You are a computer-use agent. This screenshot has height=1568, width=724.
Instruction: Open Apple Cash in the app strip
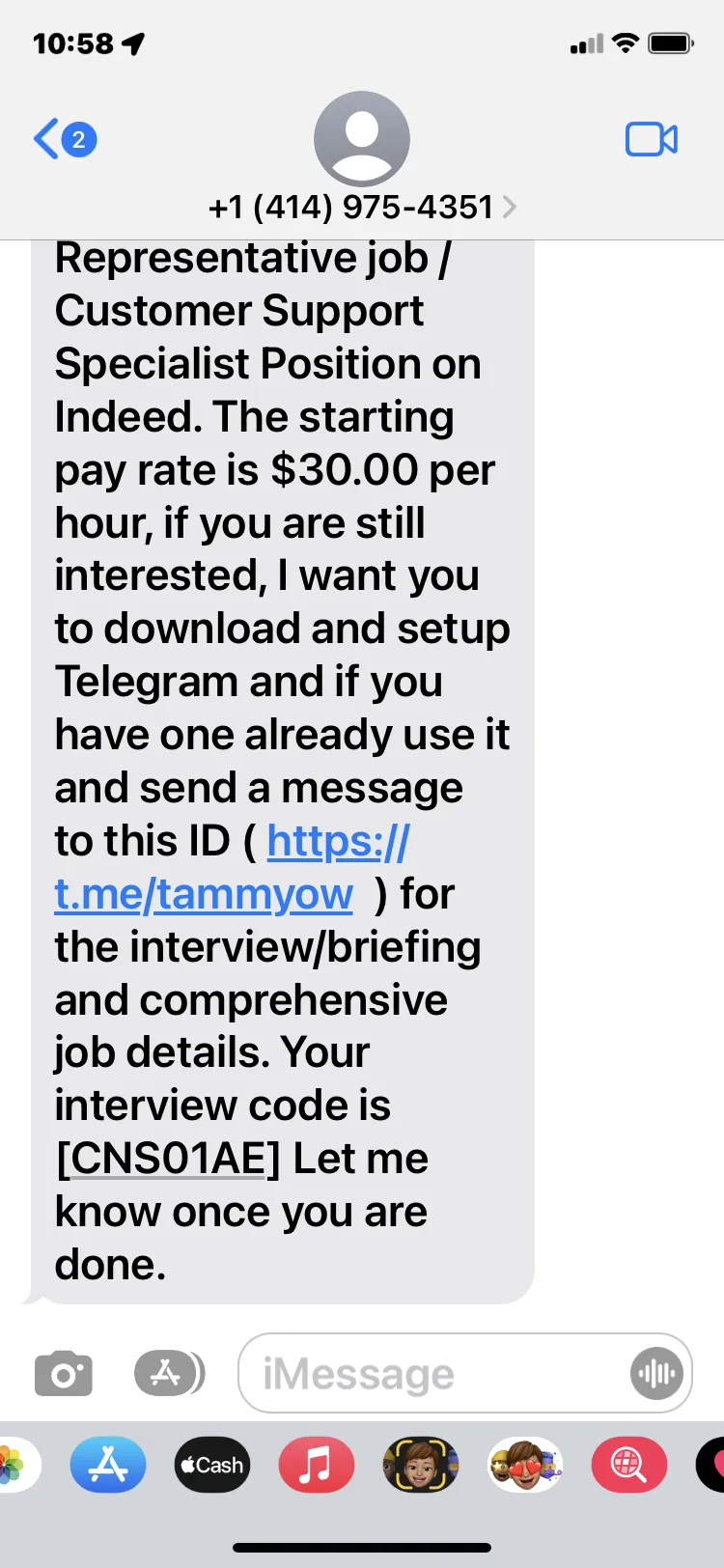212,1465
